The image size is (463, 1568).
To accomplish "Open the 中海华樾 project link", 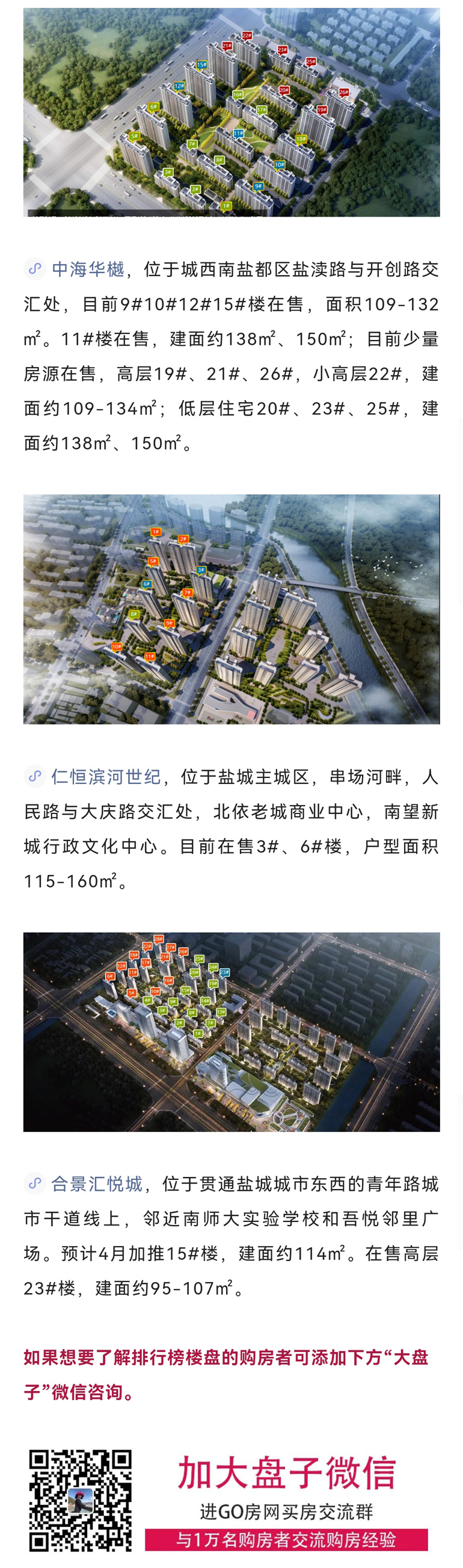I will [x=87, y=268].
